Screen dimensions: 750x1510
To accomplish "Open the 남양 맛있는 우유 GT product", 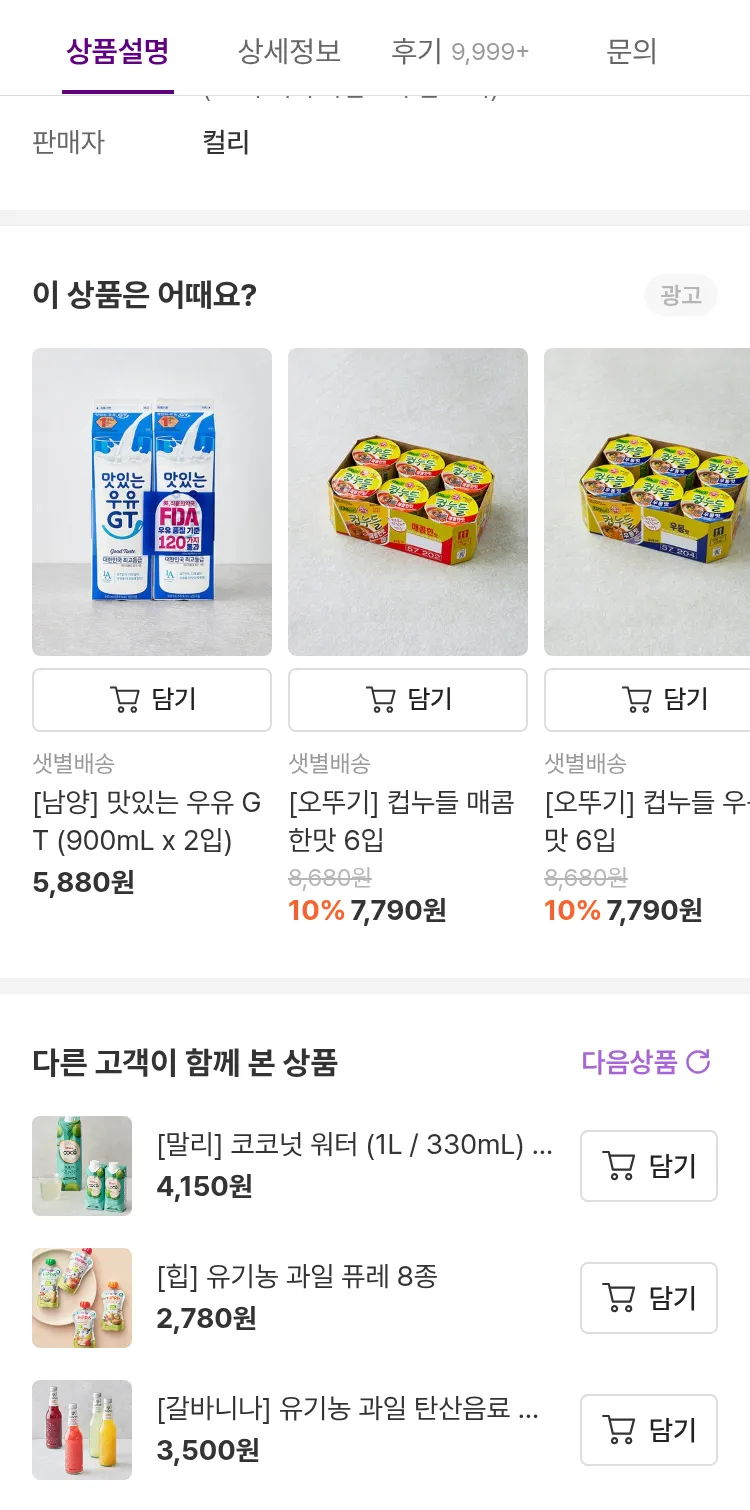I will coord(152,502).
